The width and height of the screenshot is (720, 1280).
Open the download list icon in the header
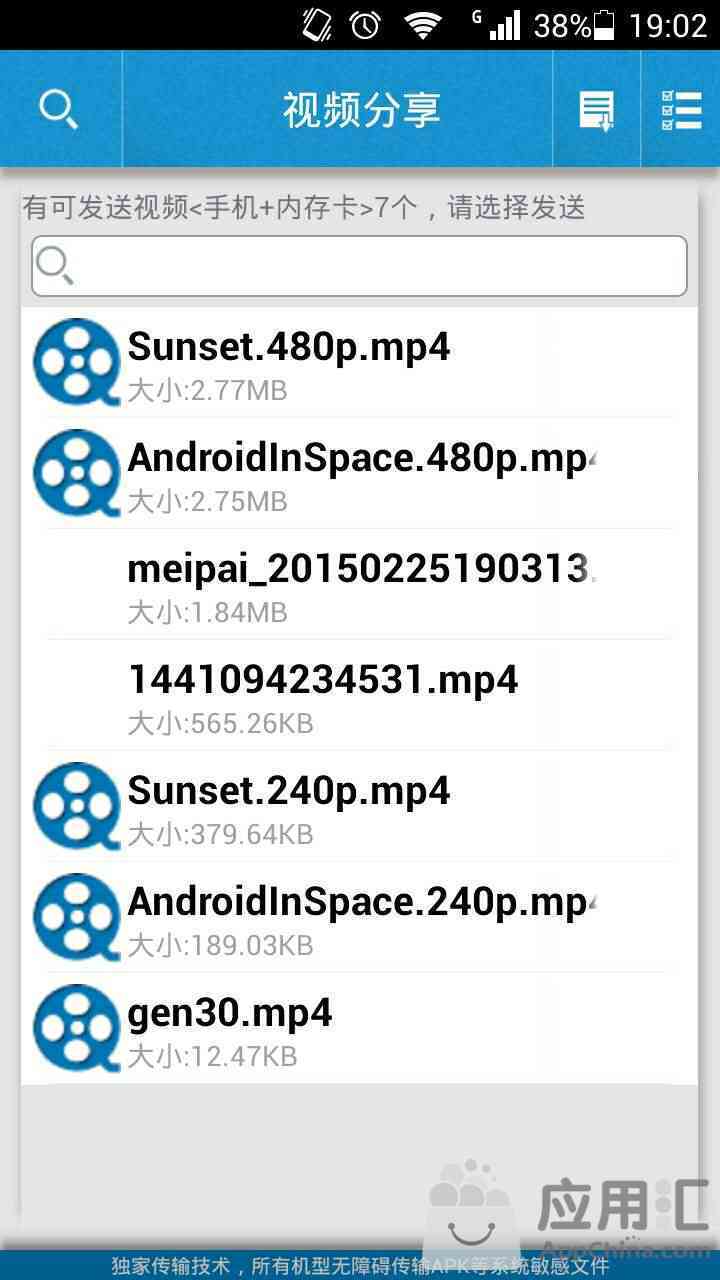[597, 110]
